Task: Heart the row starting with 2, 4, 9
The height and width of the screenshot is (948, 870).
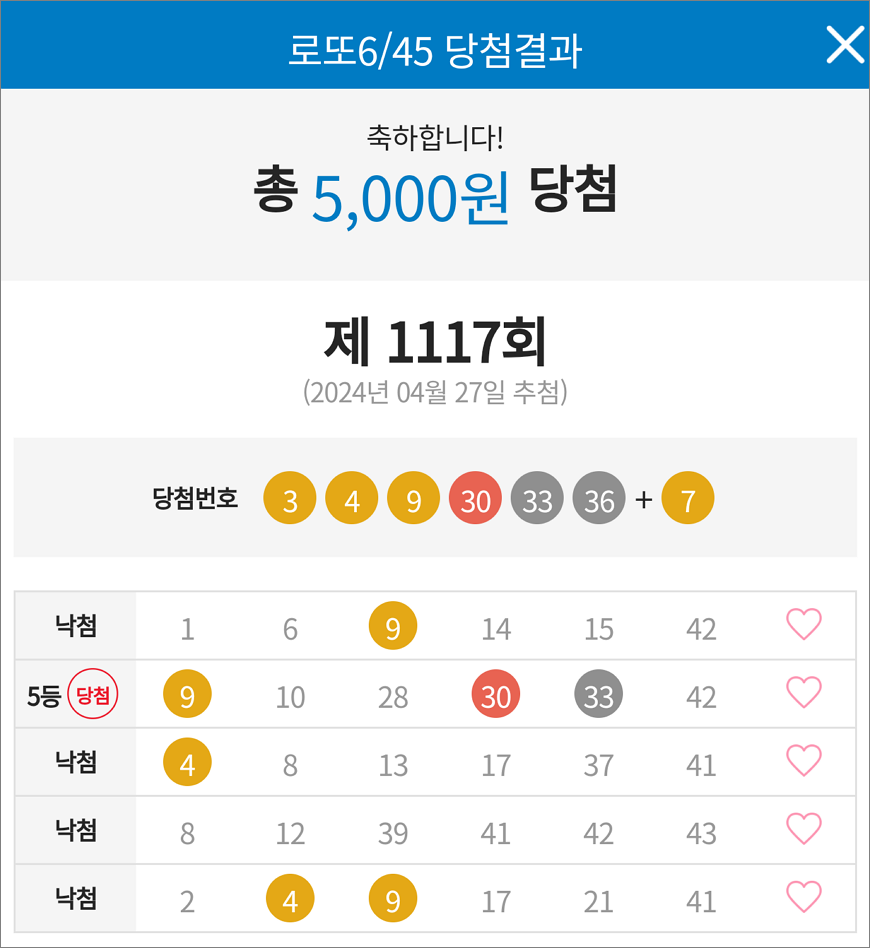Action: click(x=804, y=897)
